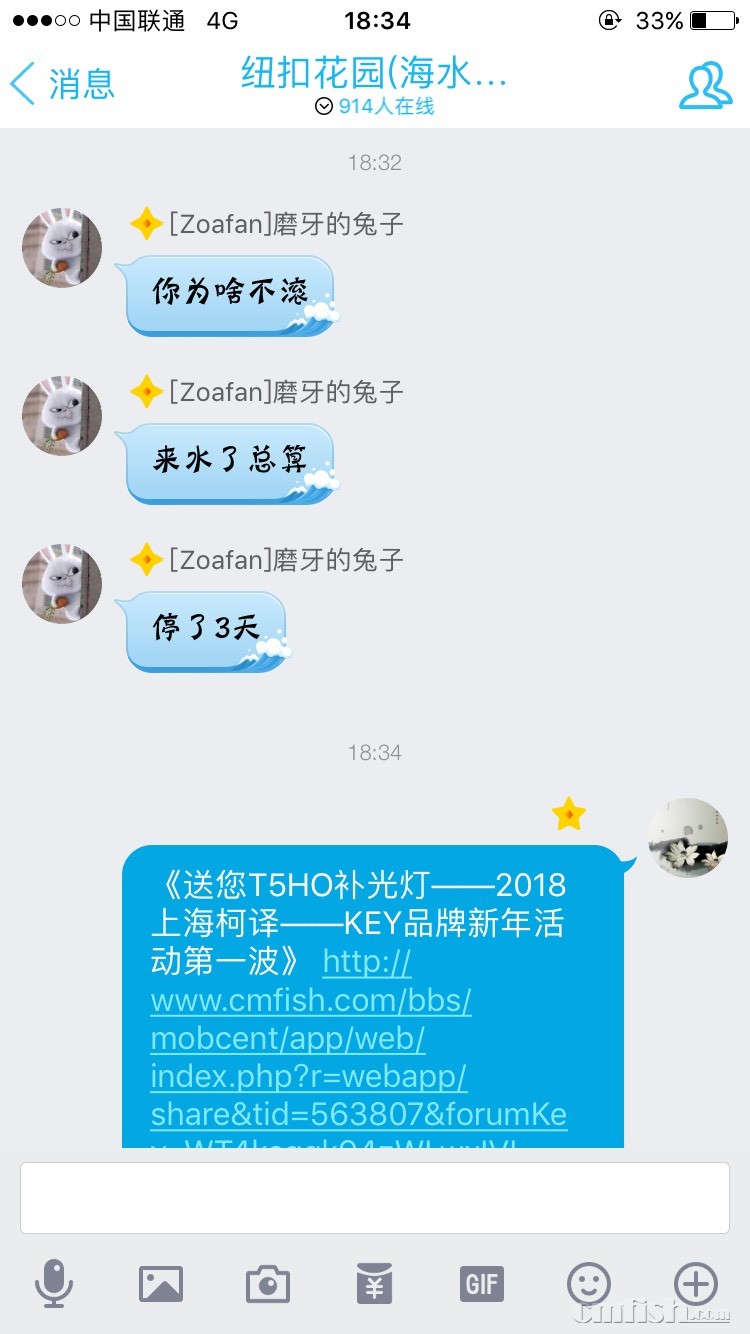Viewport: 750px width, 1334px height.
Task: Focus the message input field
Action: 375,1197
